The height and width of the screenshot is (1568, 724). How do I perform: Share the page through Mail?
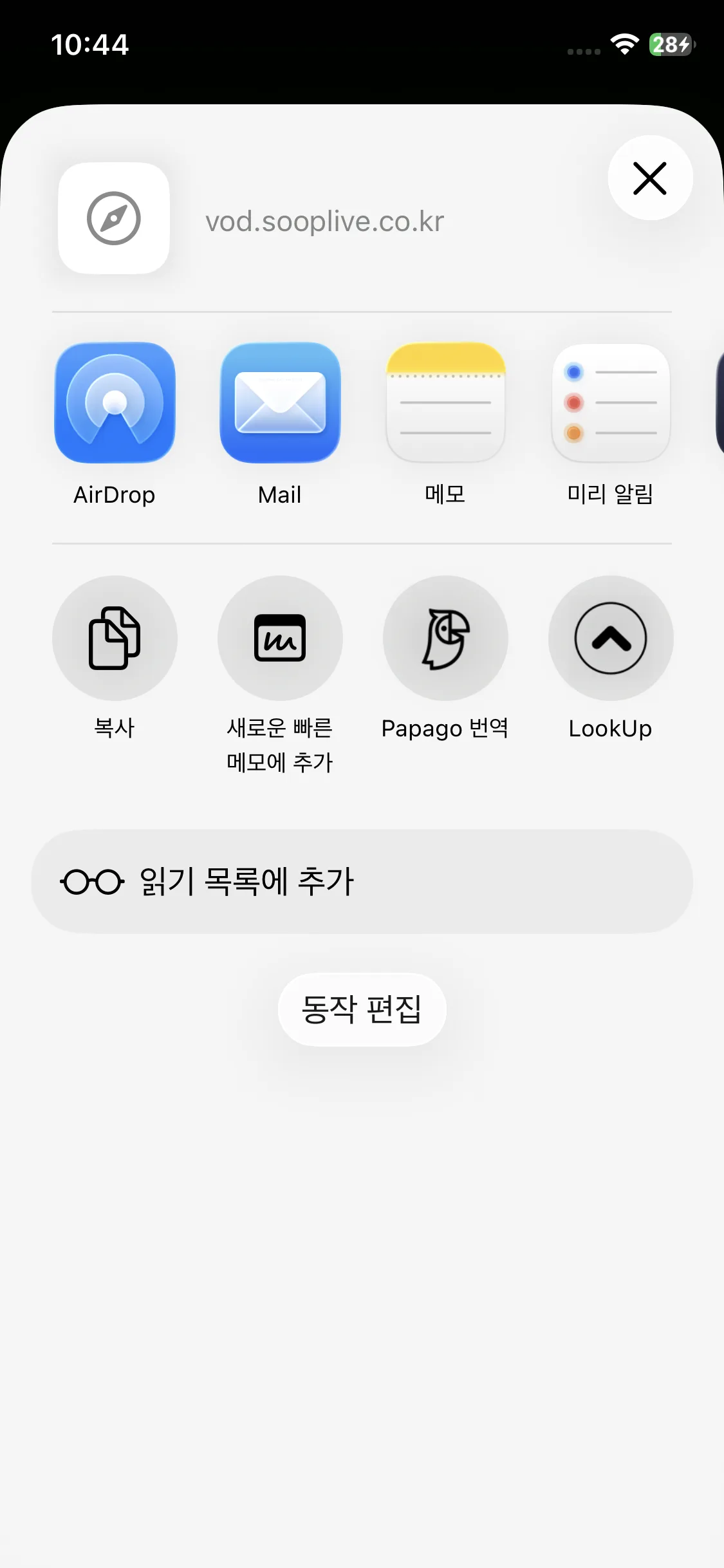280,403
